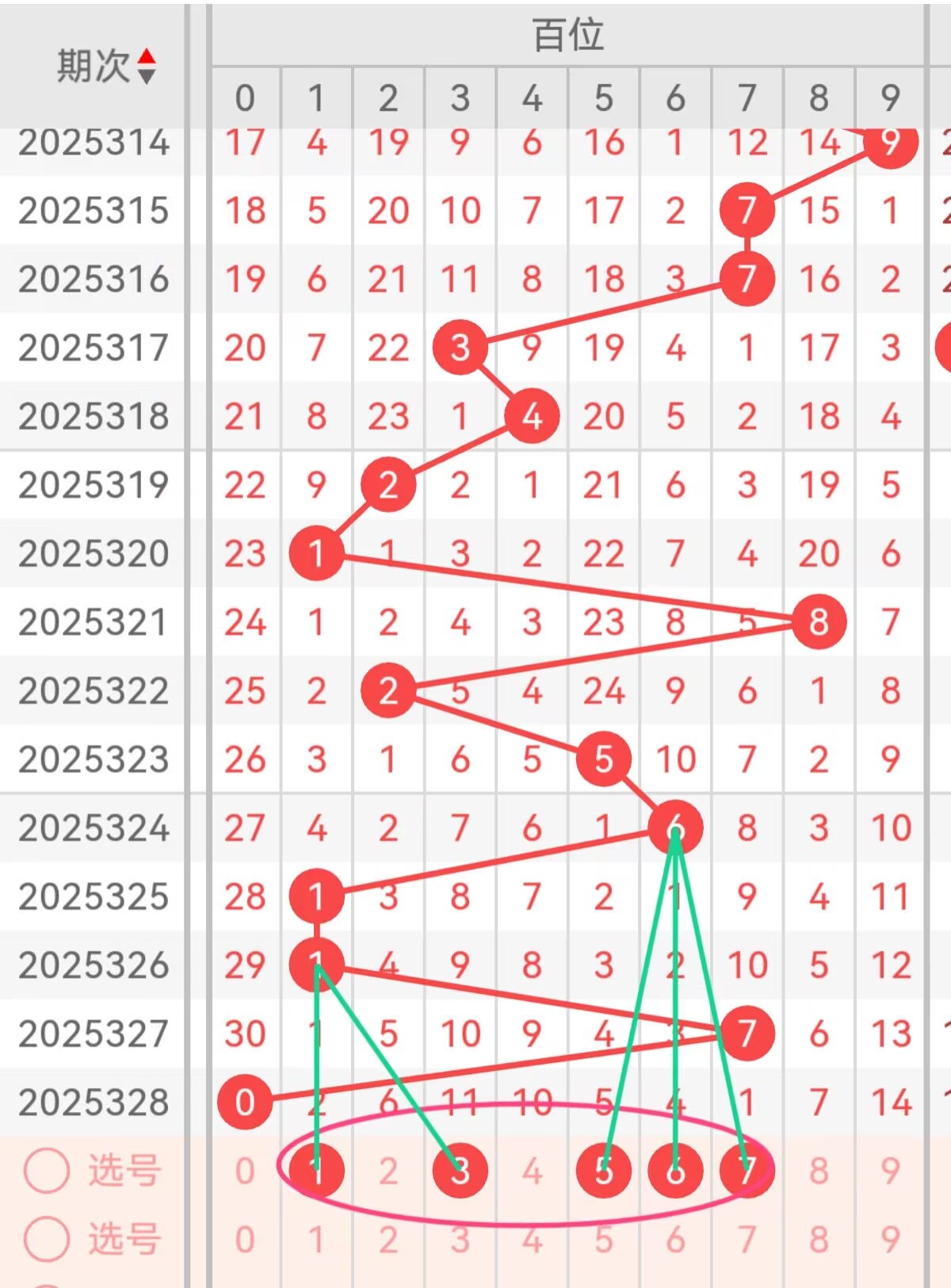Deselect highlighted number 3 in first 选号 row
The width and height of the screenshot is (951, 1288).
(460, 1171)
